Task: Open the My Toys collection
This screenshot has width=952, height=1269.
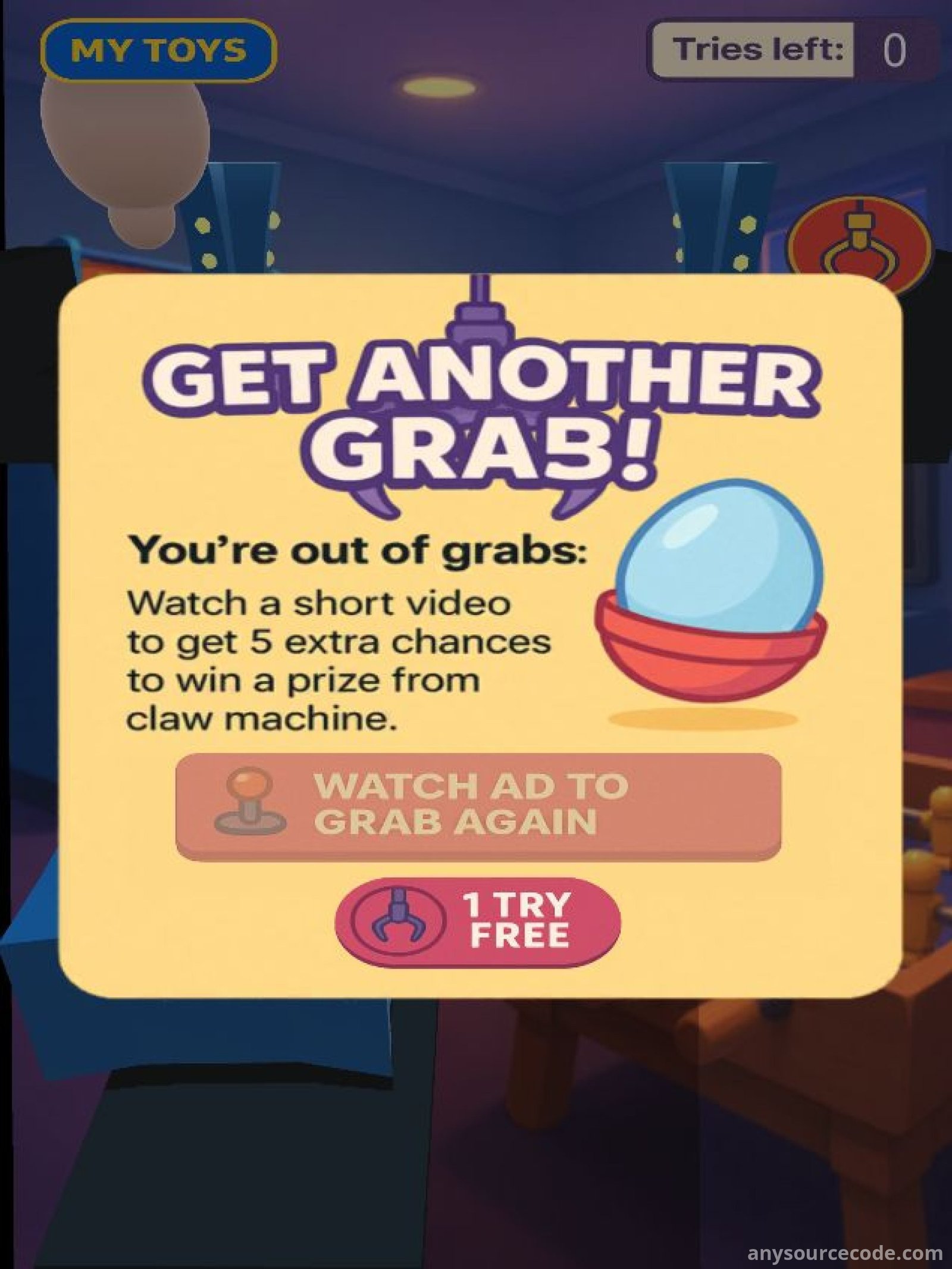Action: 158,51
